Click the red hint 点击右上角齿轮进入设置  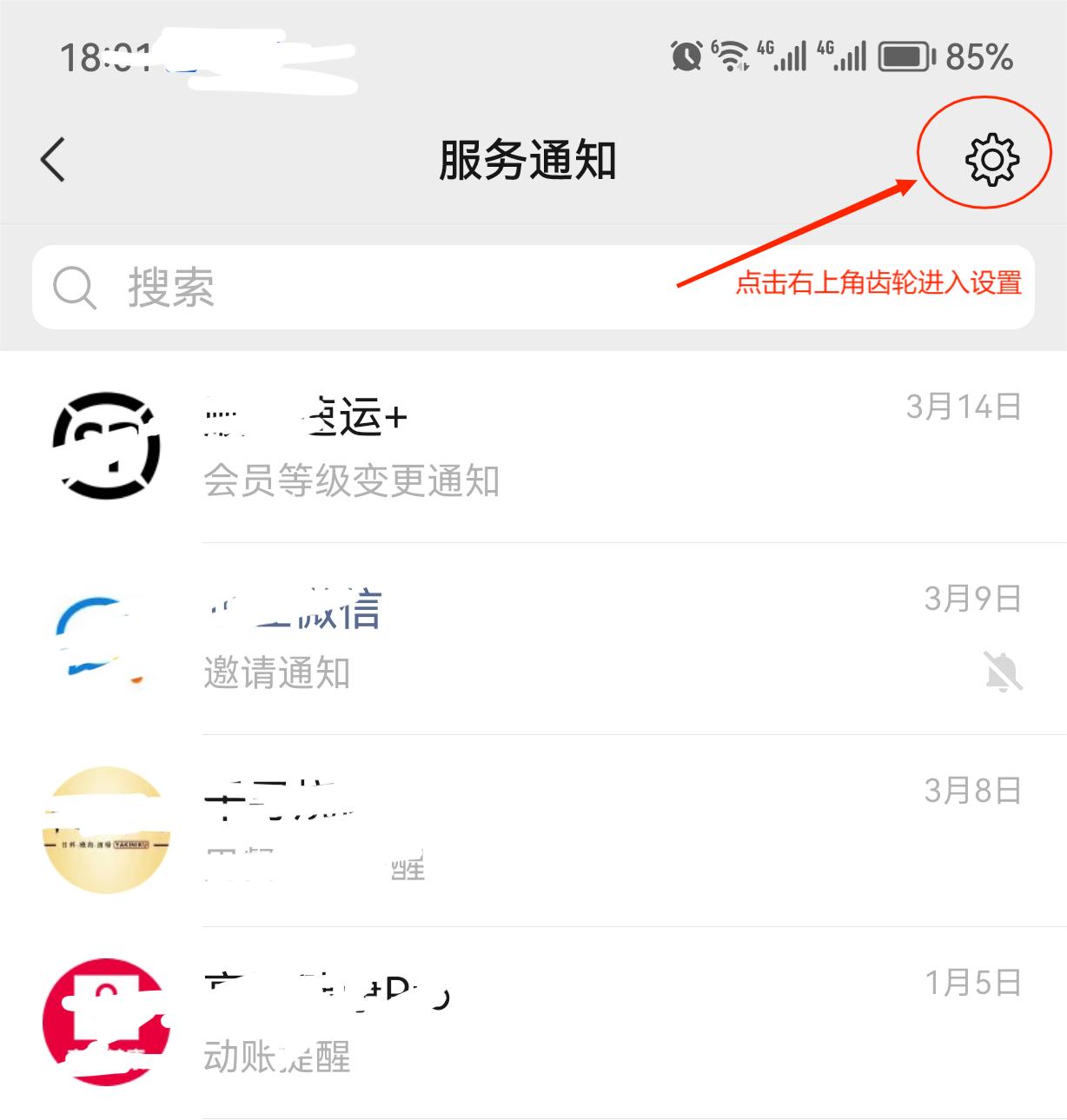click(x=878, y=283)
